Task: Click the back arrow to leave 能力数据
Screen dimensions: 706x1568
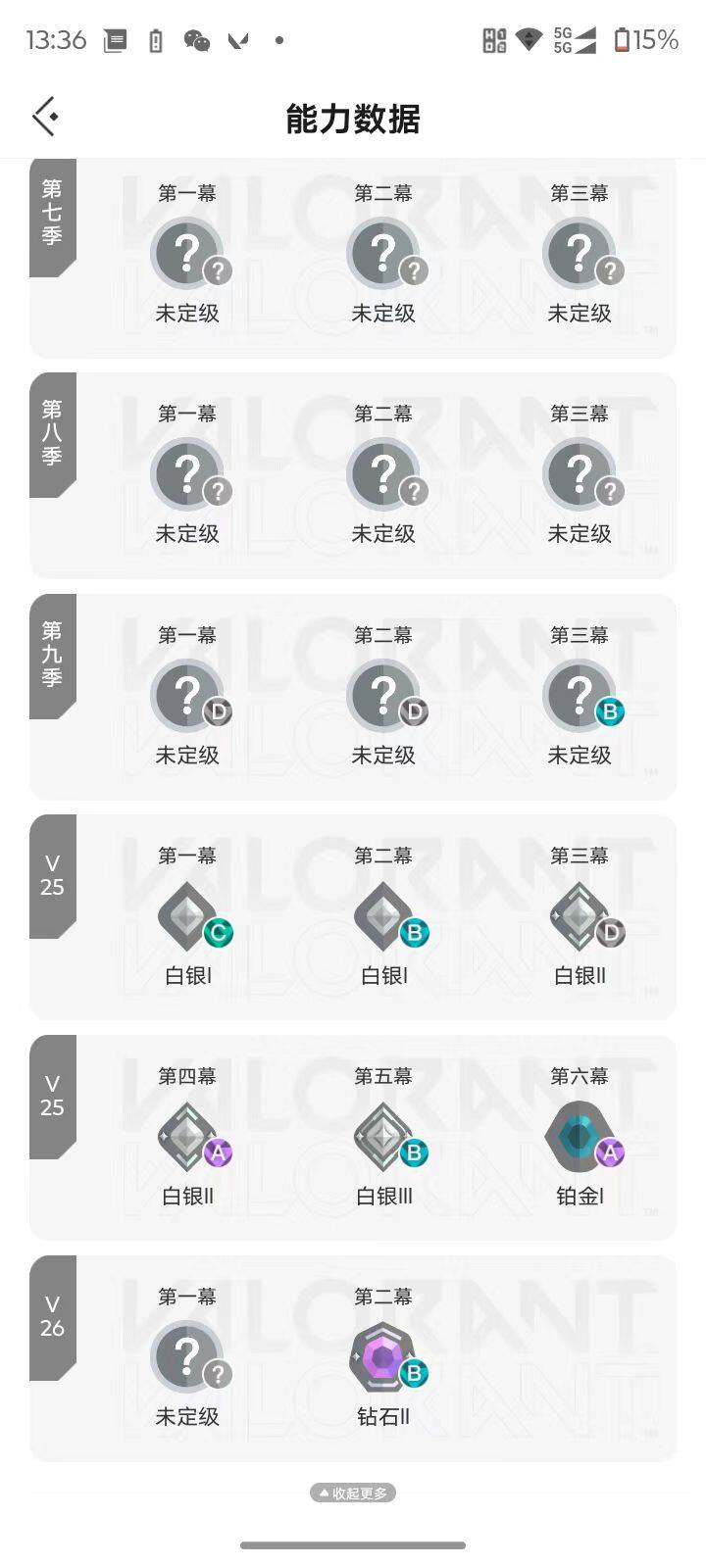Action: [44, 116]
